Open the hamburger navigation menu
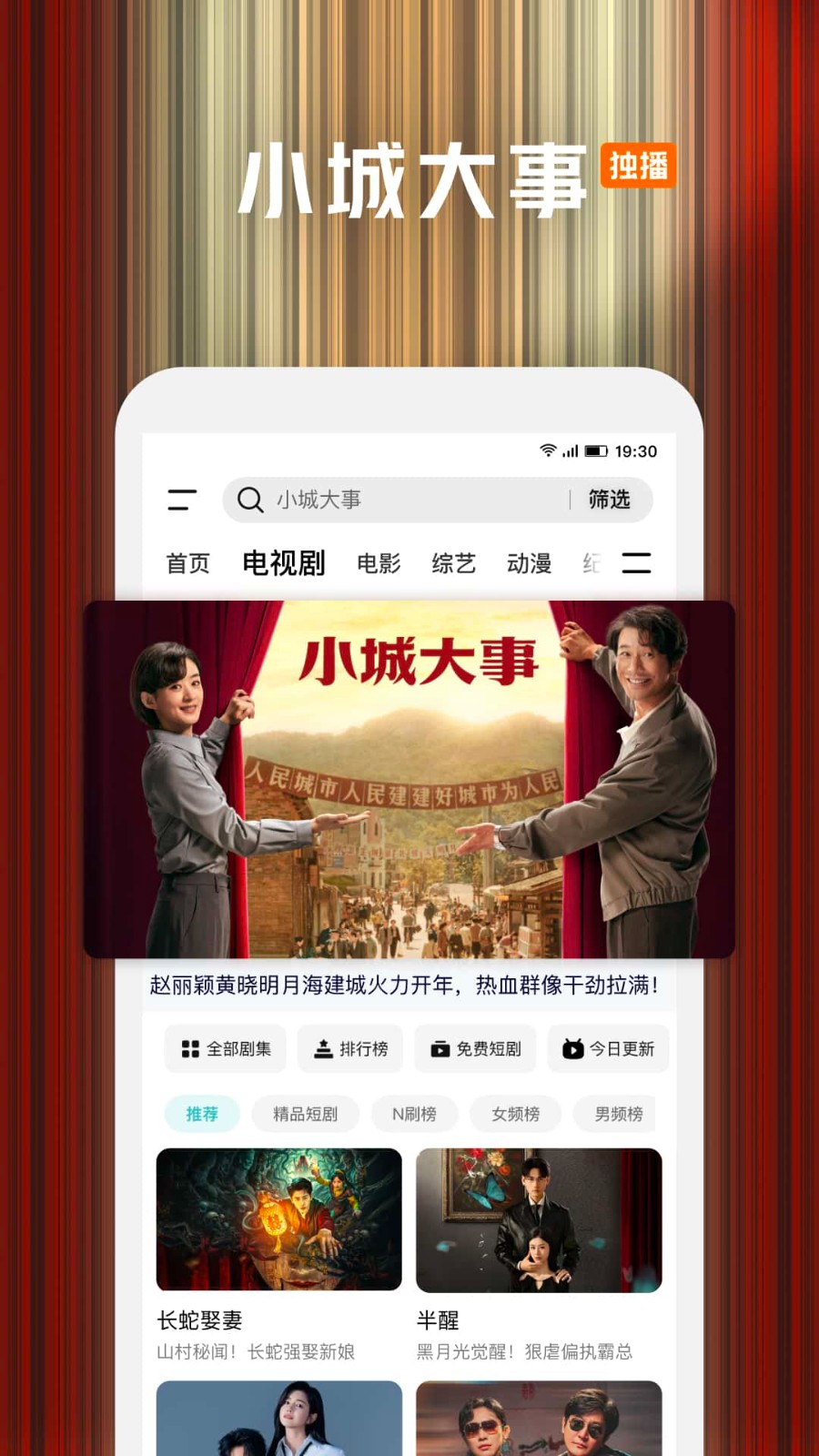The image size is (819, 1456). pos(181,500)
